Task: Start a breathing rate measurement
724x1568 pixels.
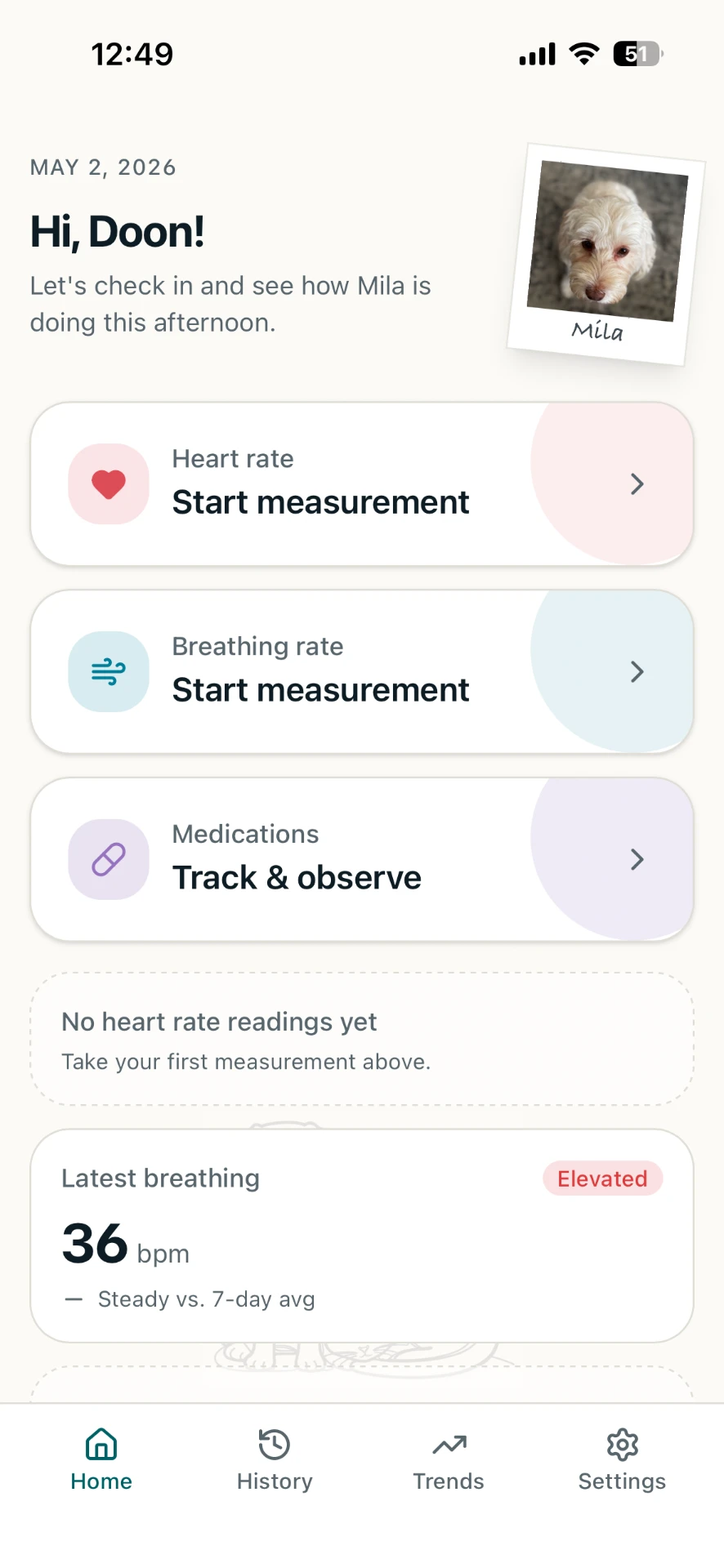Action: [x=362, y=671]
